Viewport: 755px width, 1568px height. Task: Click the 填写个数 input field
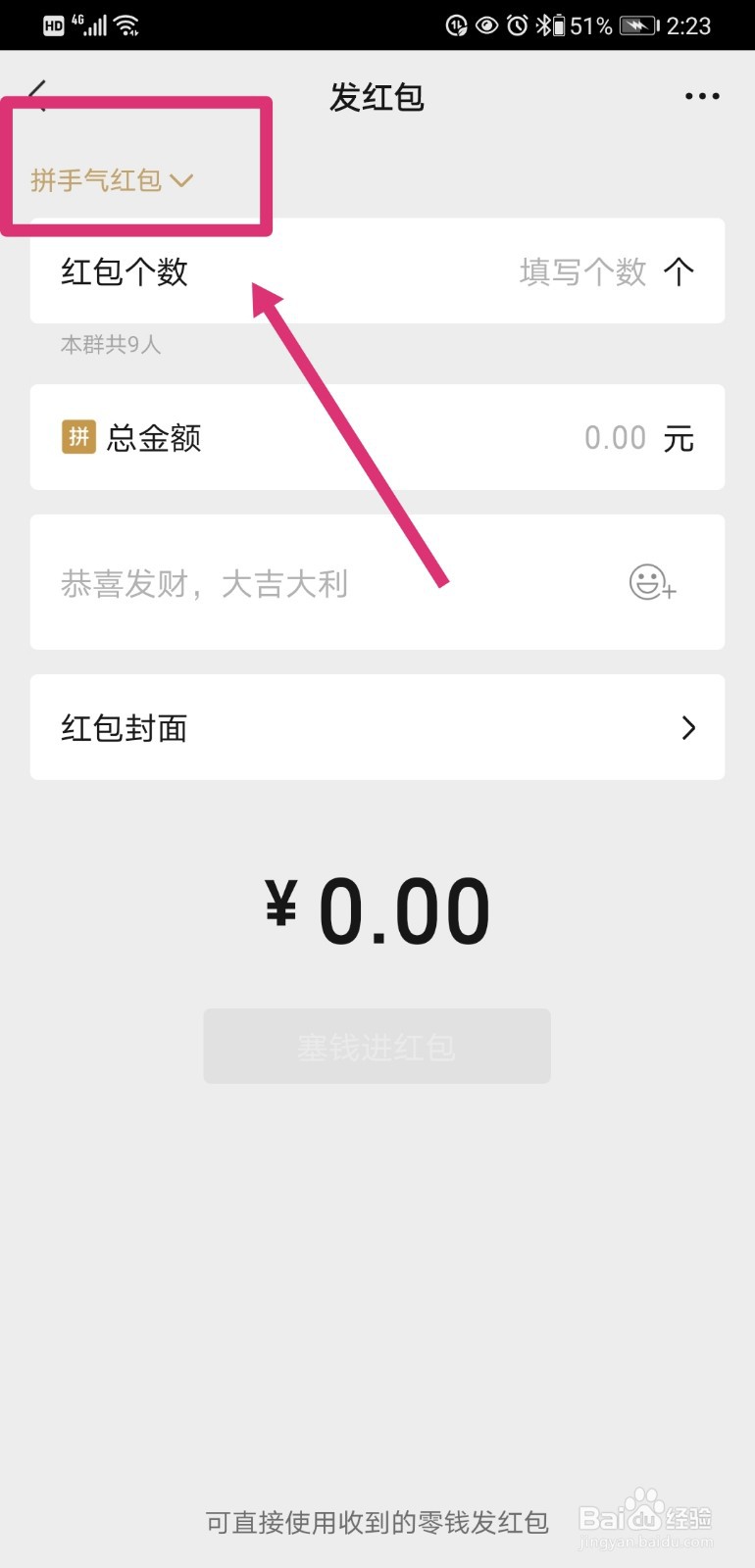(581, 271)
